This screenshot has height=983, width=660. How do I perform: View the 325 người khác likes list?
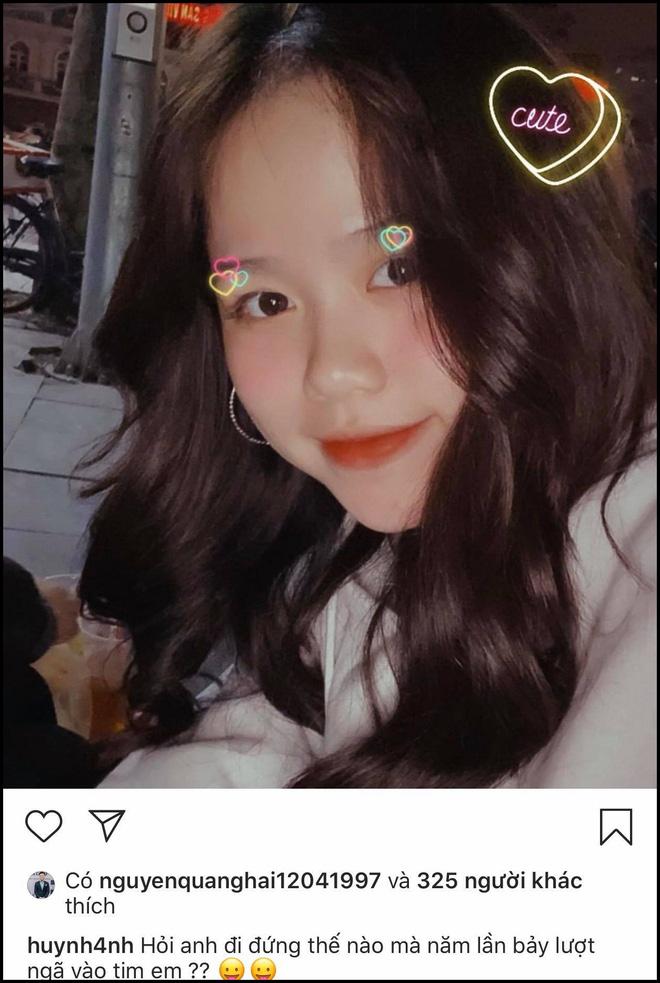pos(499,881)
